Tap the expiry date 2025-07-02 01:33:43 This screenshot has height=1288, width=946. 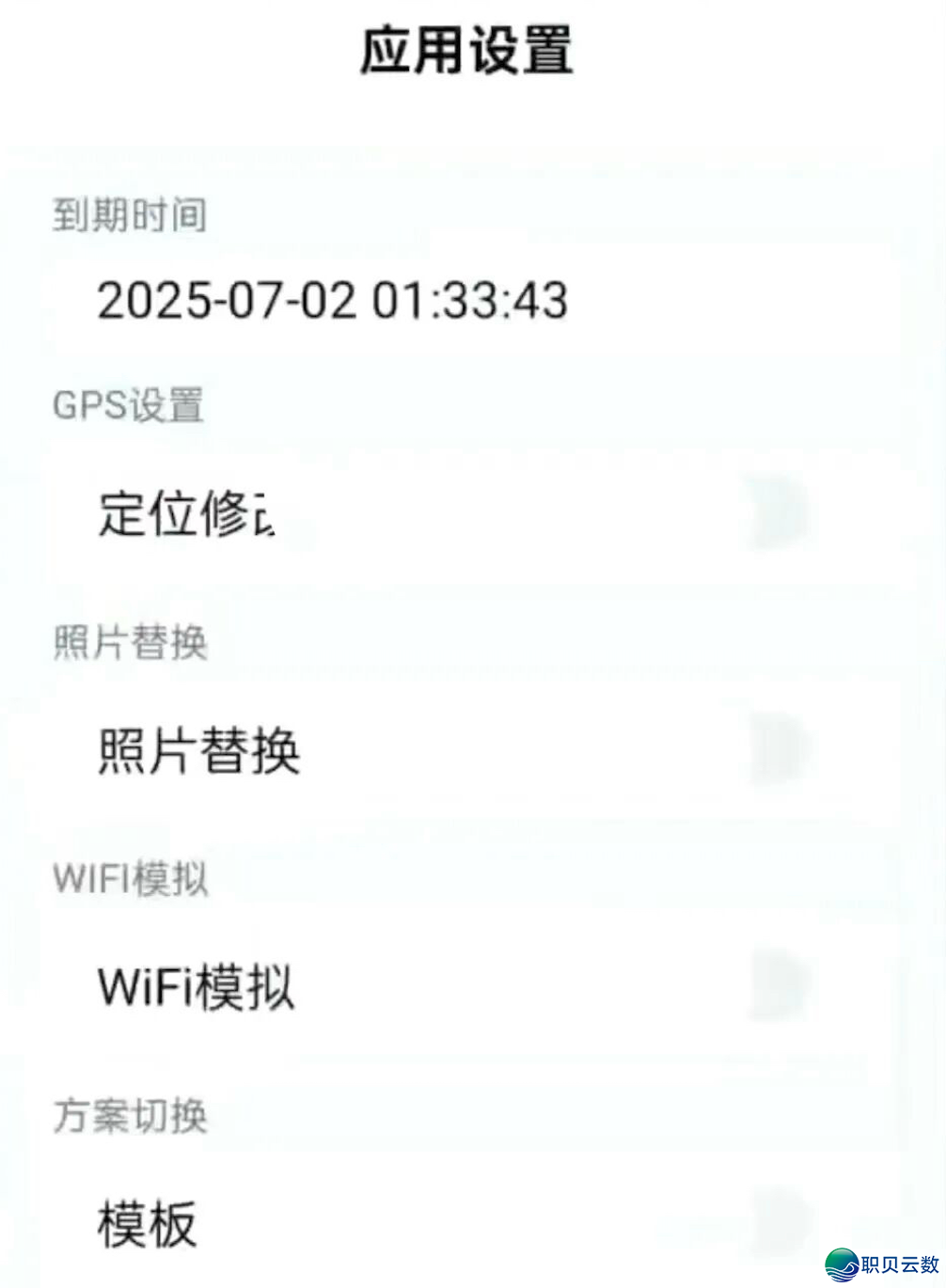pyautogui.click(x=333, y=301)
